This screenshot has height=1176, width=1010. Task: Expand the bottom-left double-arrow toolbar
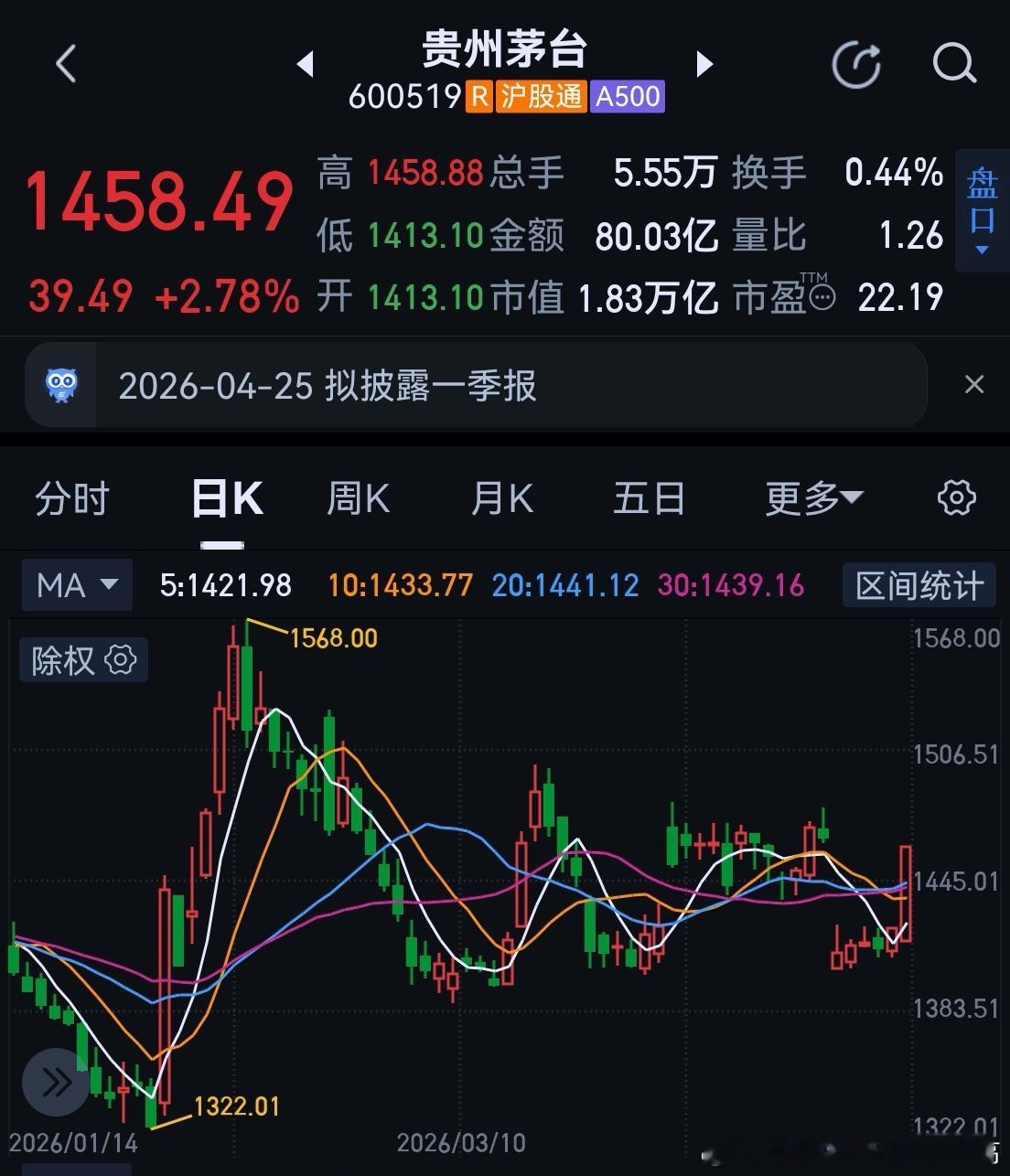tap(55, 1082)
